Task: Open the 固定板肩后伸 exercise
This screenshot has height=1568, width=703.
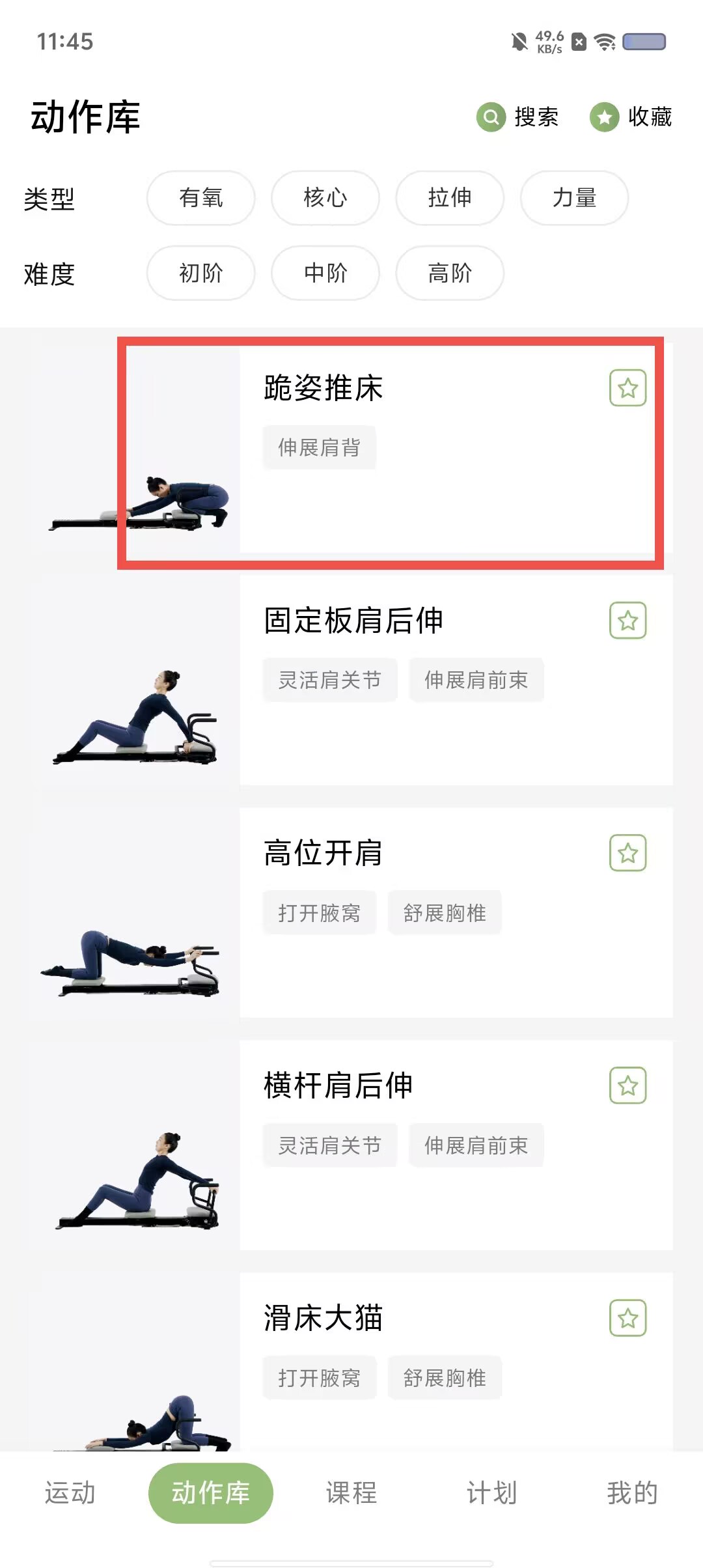Action: 351,680
